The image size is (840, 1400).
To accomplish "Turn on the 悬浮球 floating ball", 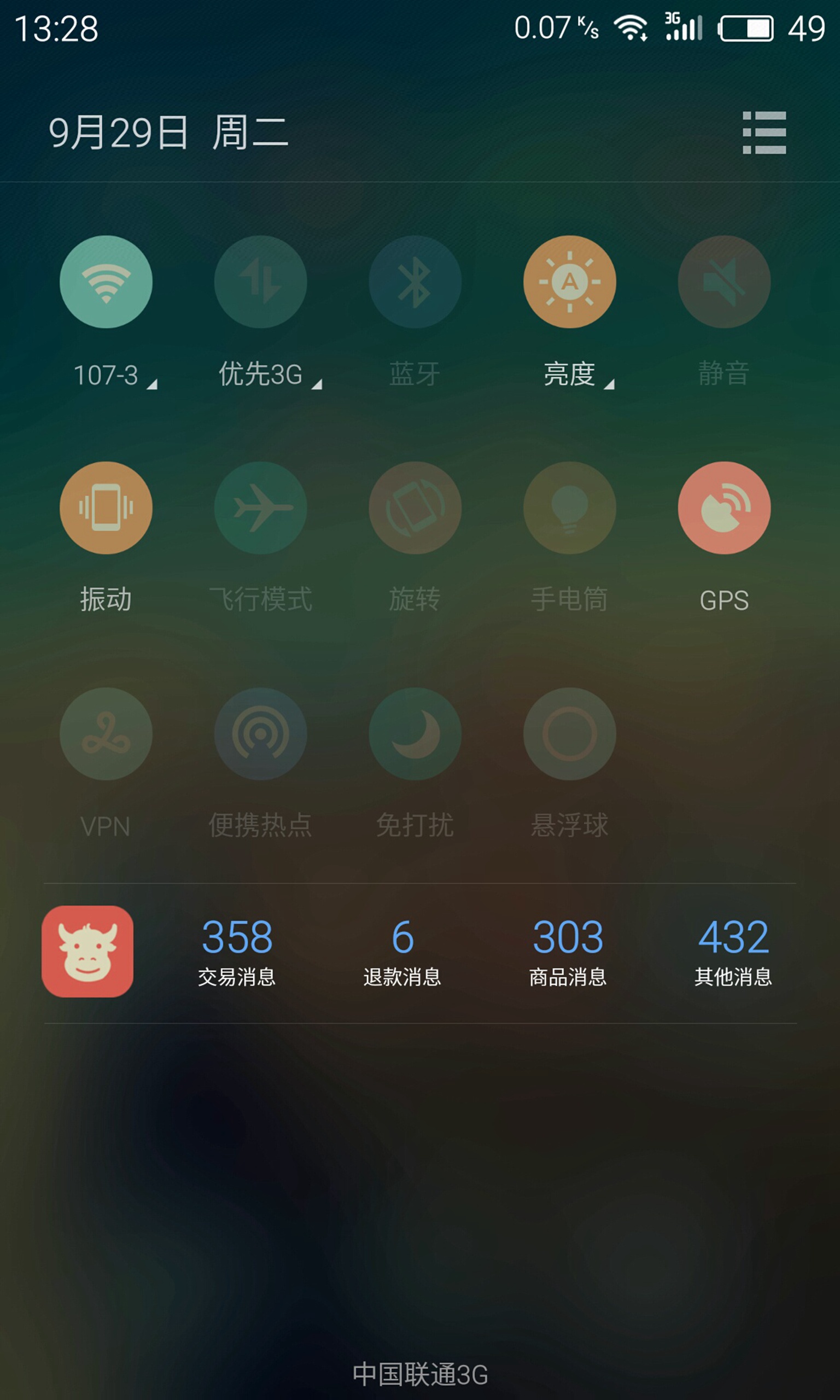I will [569, 734].
